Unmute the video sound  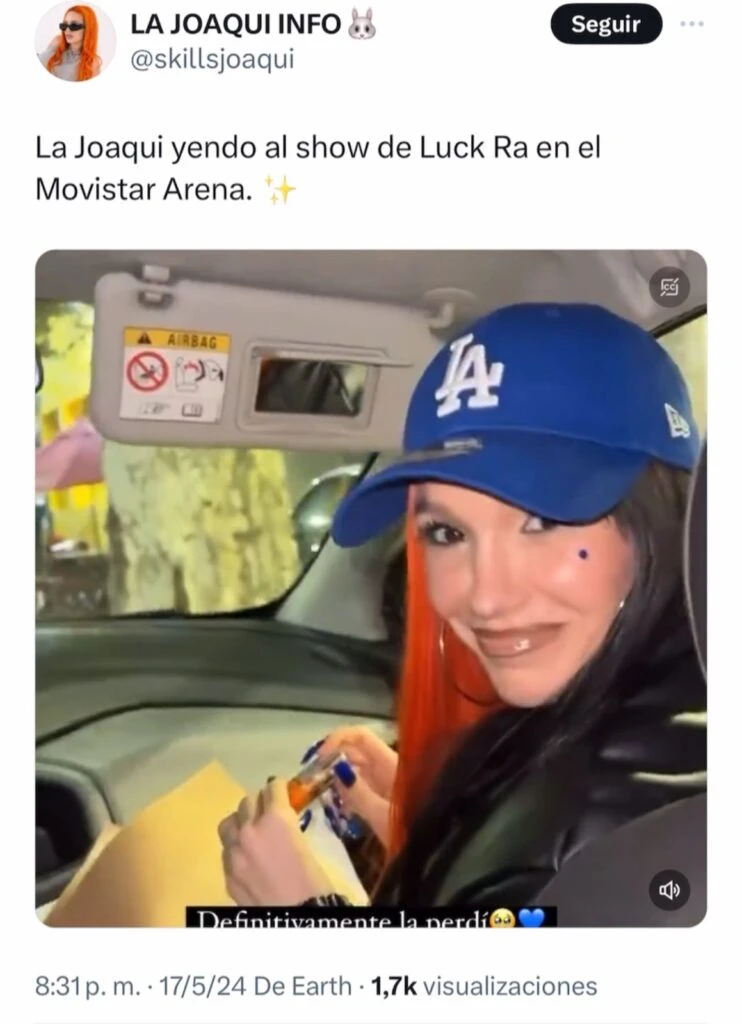pyautogui.click(x=668, y=888)
